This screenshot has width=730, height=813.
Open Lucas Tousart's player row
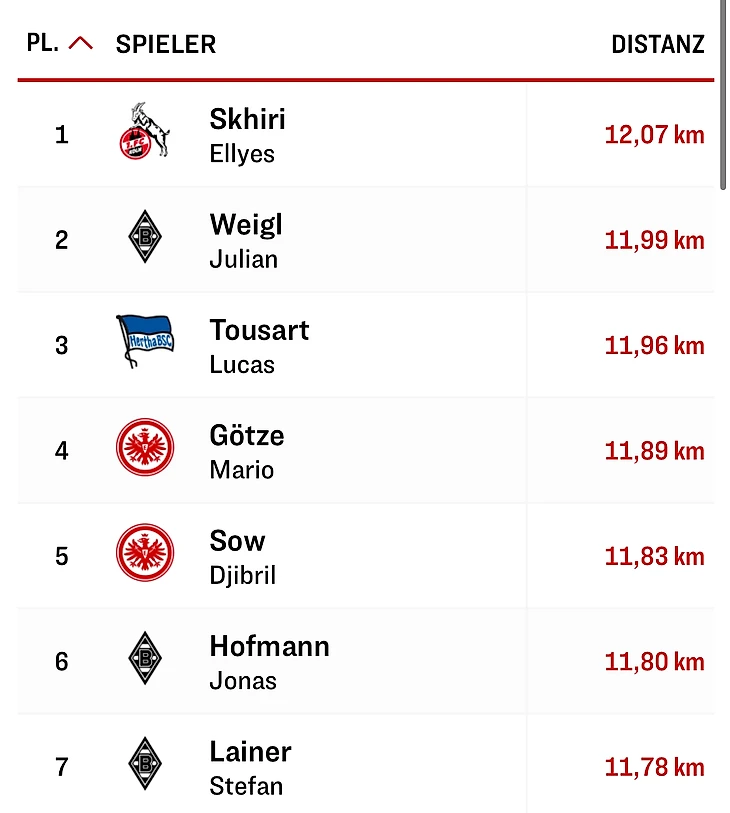coord(259,346)
